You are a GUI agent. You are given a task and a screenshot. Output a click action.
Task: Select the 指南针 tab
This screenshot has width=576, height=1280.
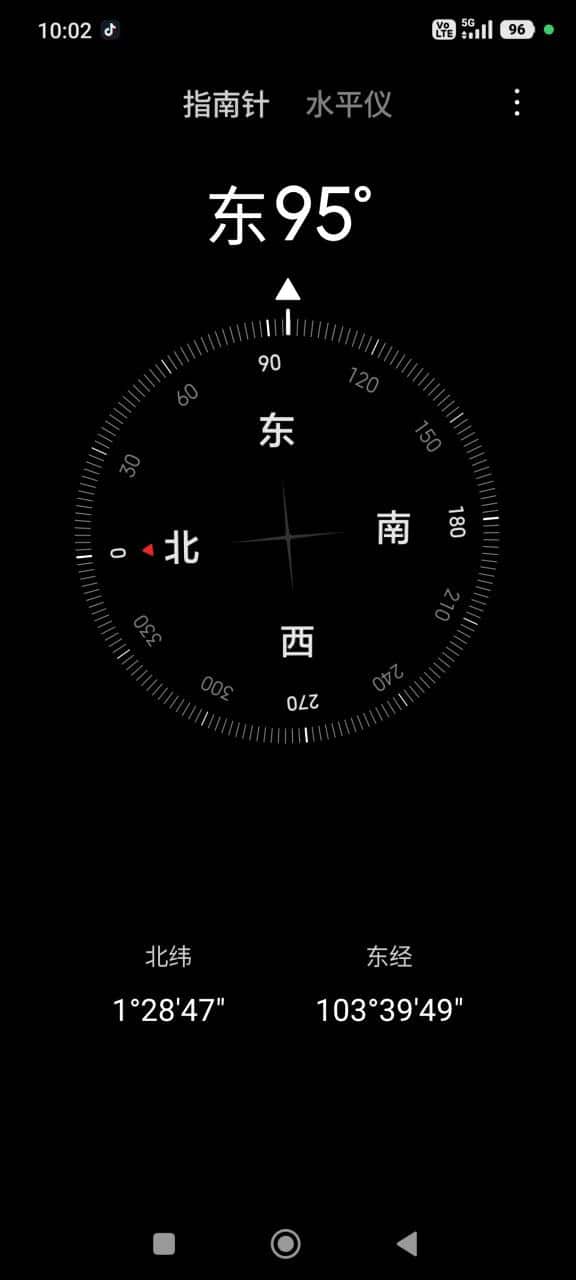[226, 104]
